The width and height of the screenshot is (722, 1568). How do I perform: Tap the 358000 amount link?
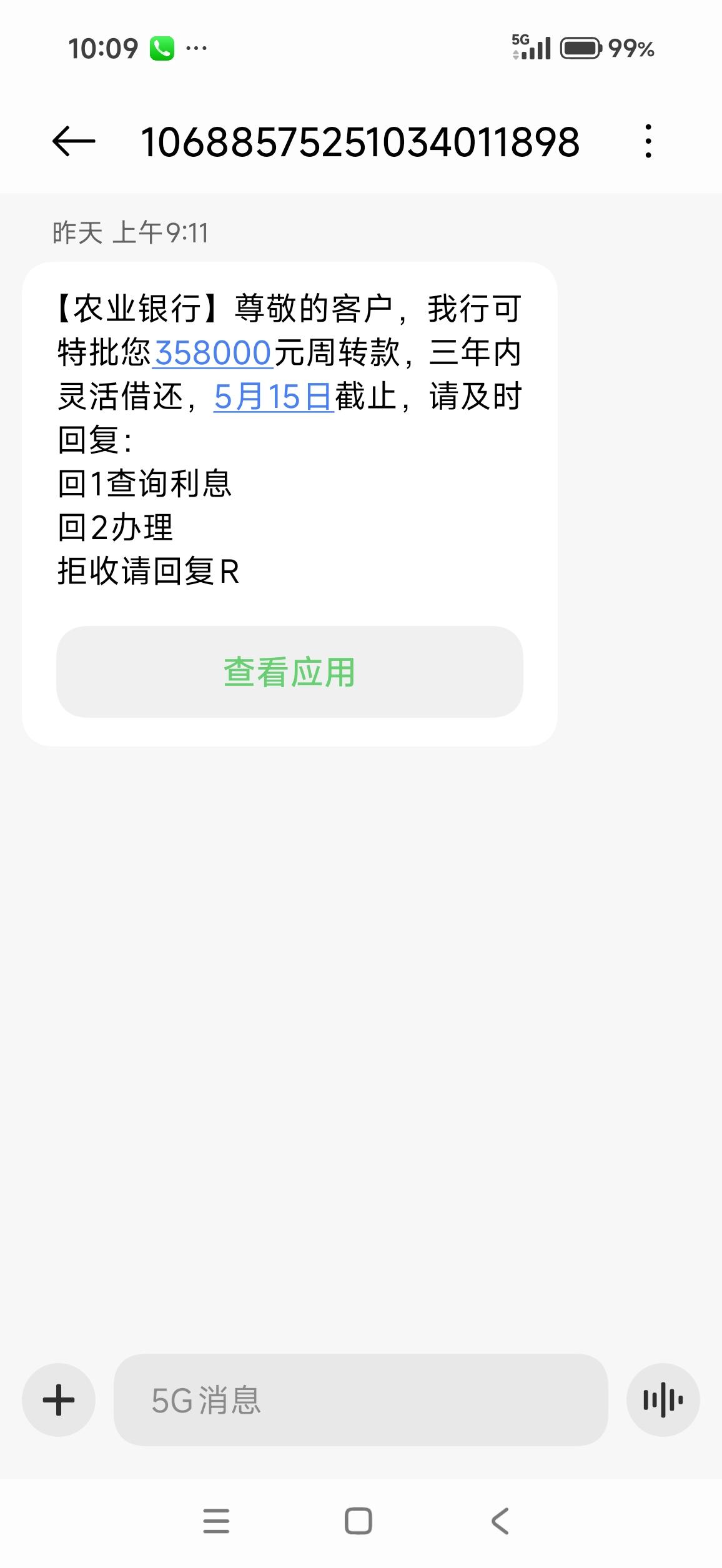click(x=213, y=353)
